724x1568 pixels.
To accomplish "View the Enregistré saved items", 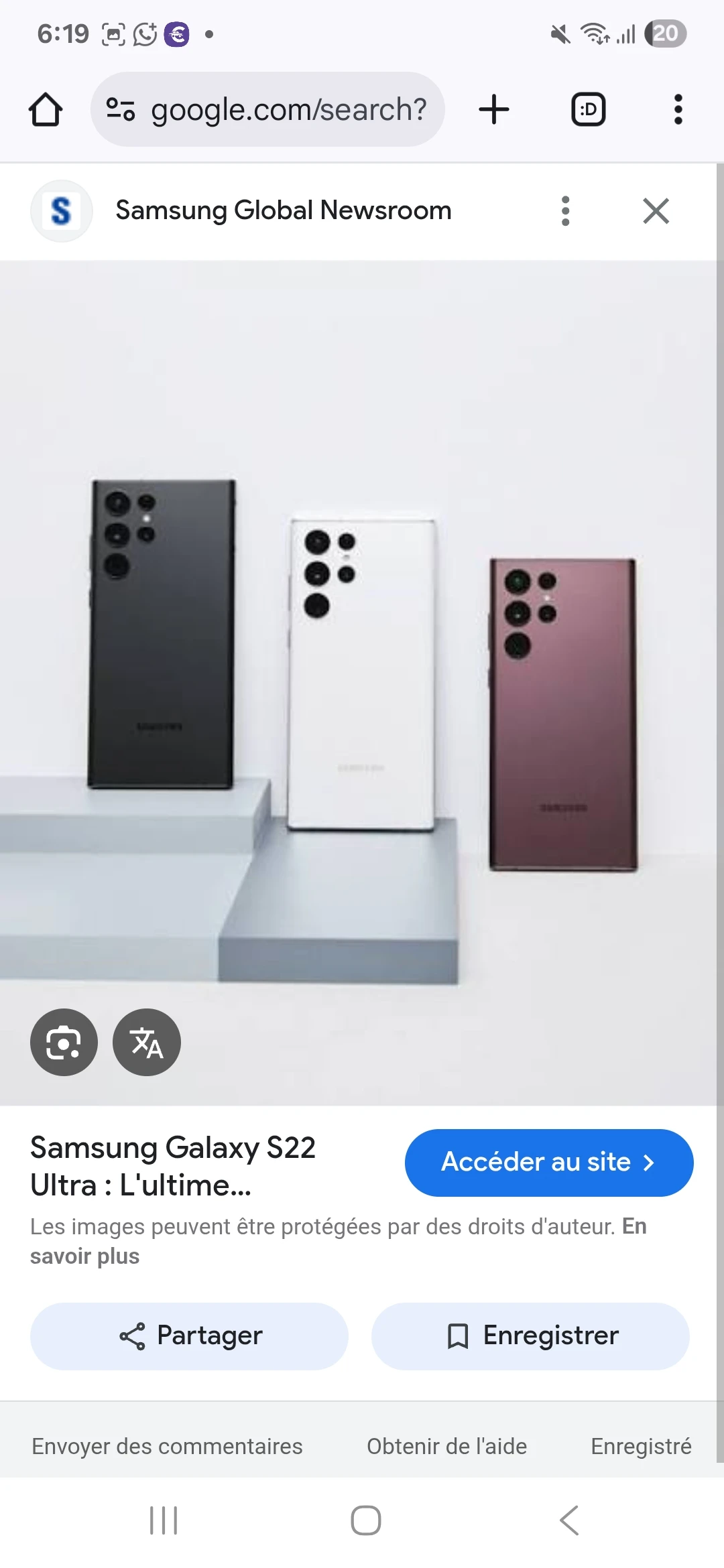I will [x=641, y=1446].
